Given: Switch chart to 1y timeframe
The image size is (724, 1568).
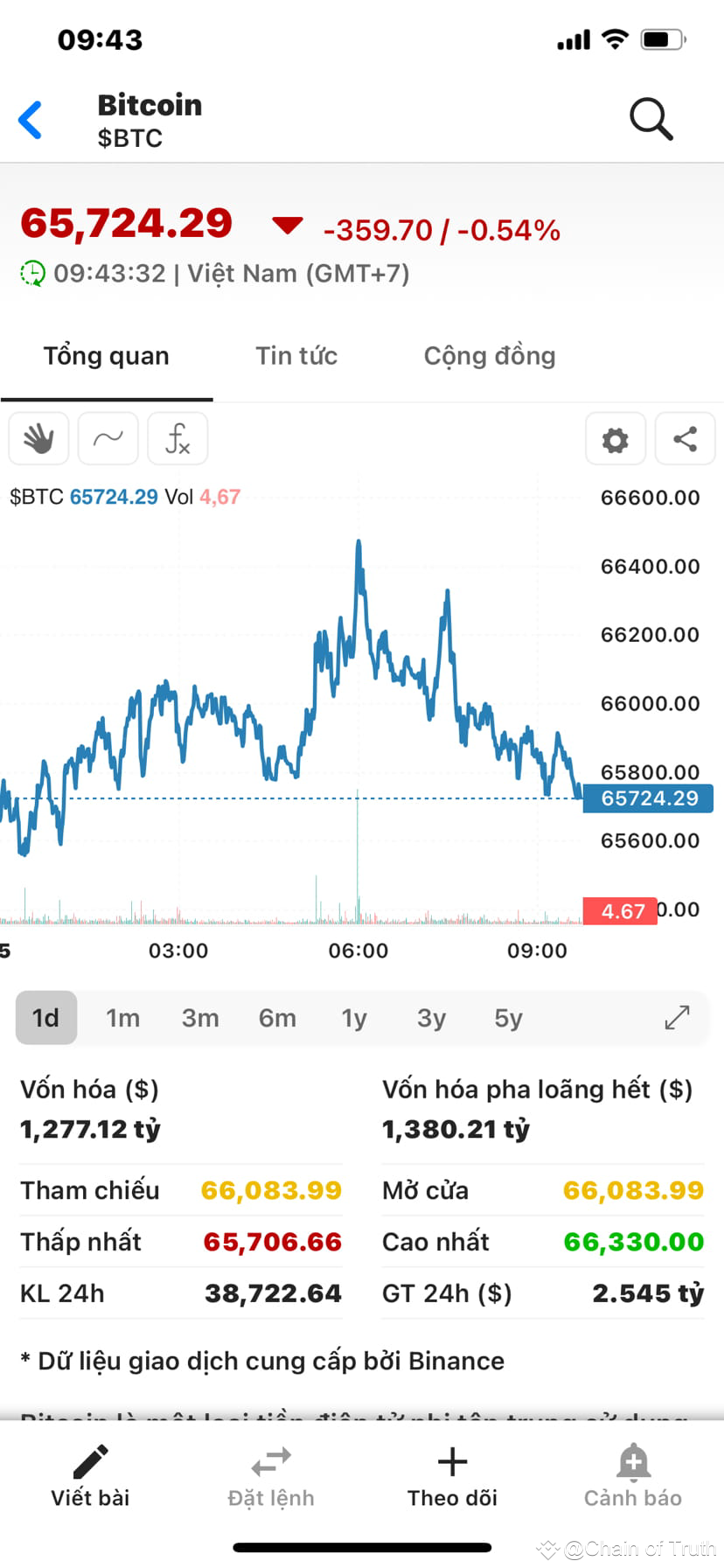Looking at the screenshot, I should (354, 1017).
